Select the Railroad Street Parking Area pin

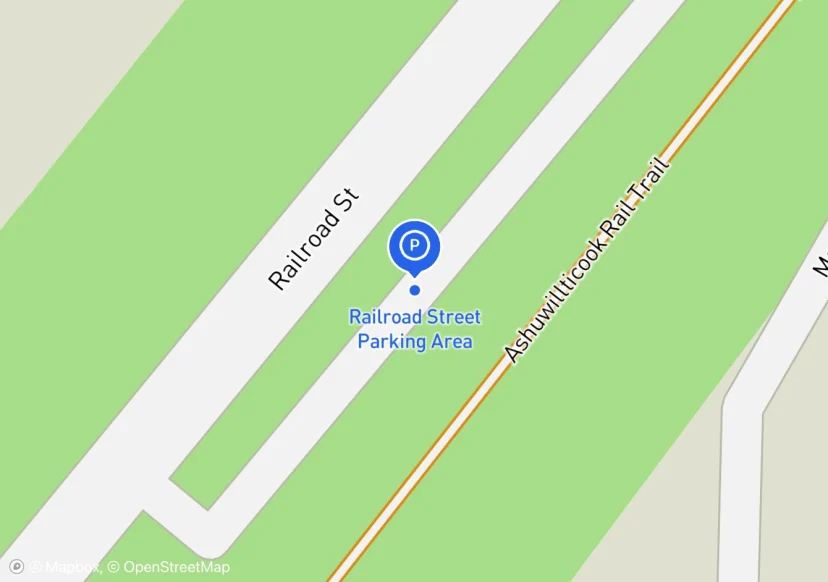pyautogui.click(x=414, y=245)
